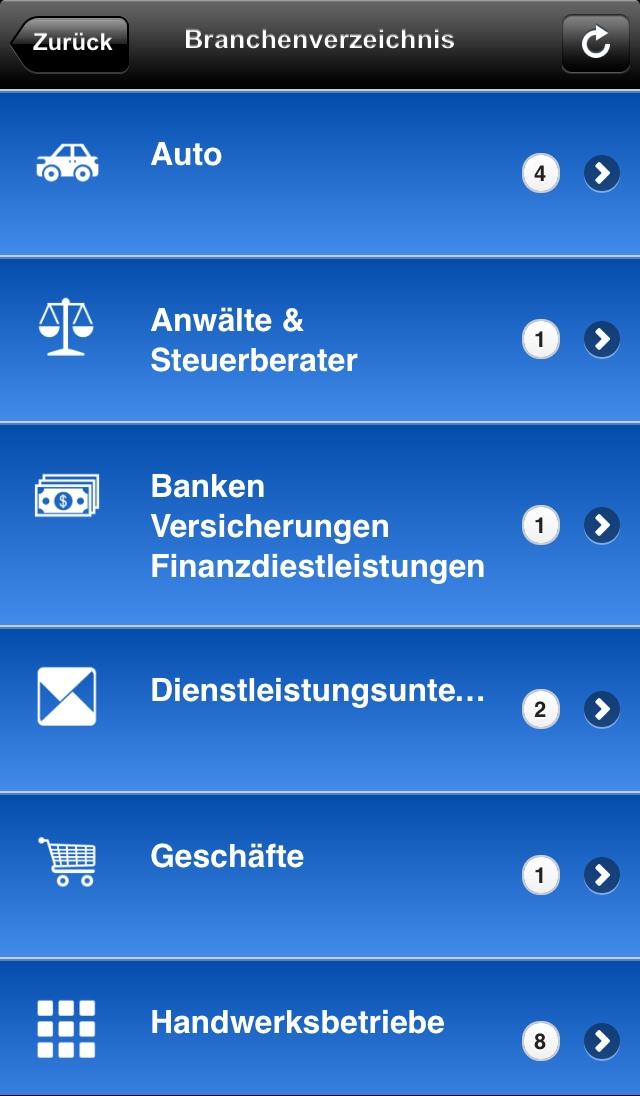
Task: Show the Dienstleistungsunternehmen entries
Action: tap(320, 709)
